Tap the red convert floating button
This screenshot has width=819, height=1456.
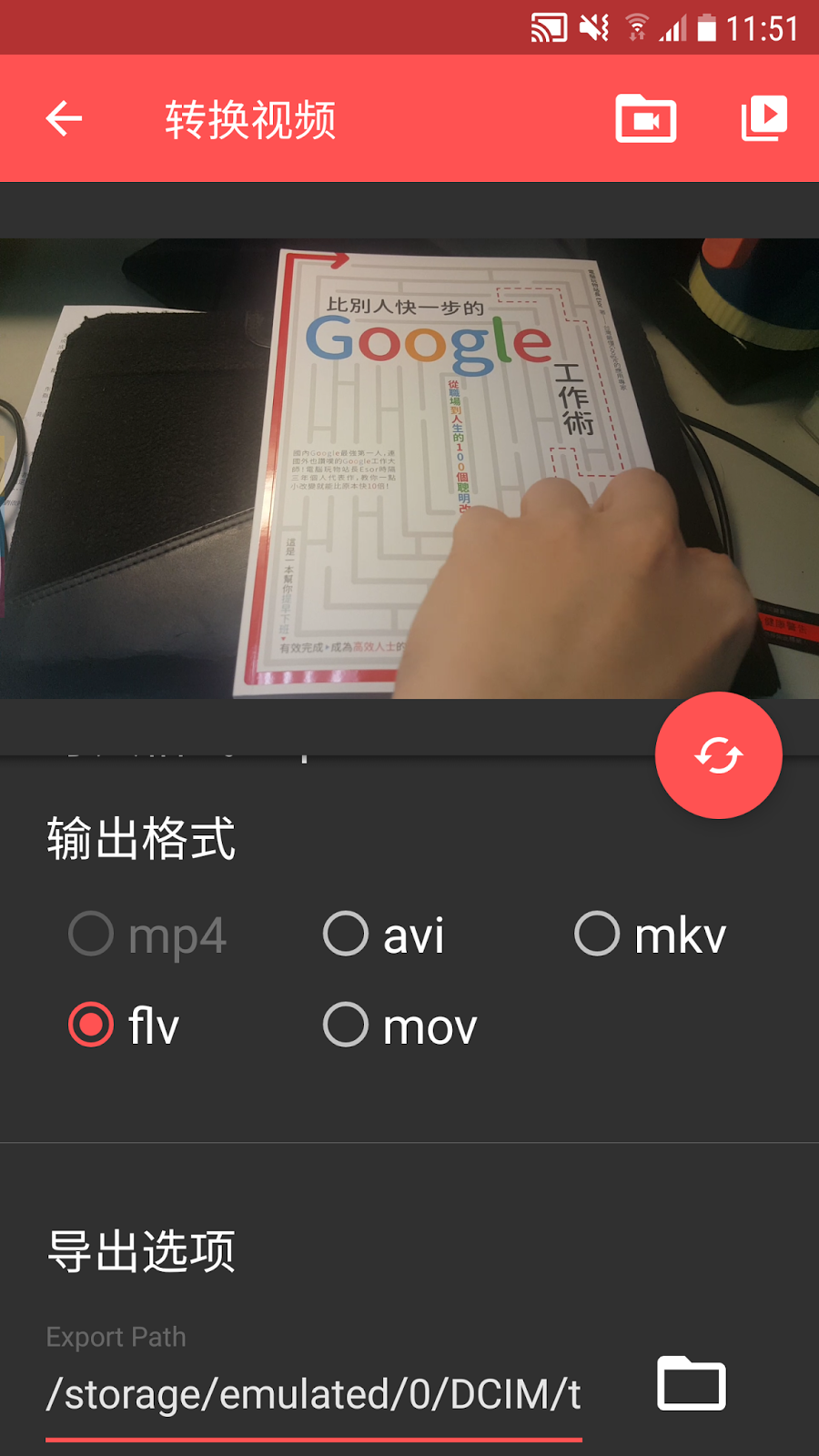click(718, 755)
